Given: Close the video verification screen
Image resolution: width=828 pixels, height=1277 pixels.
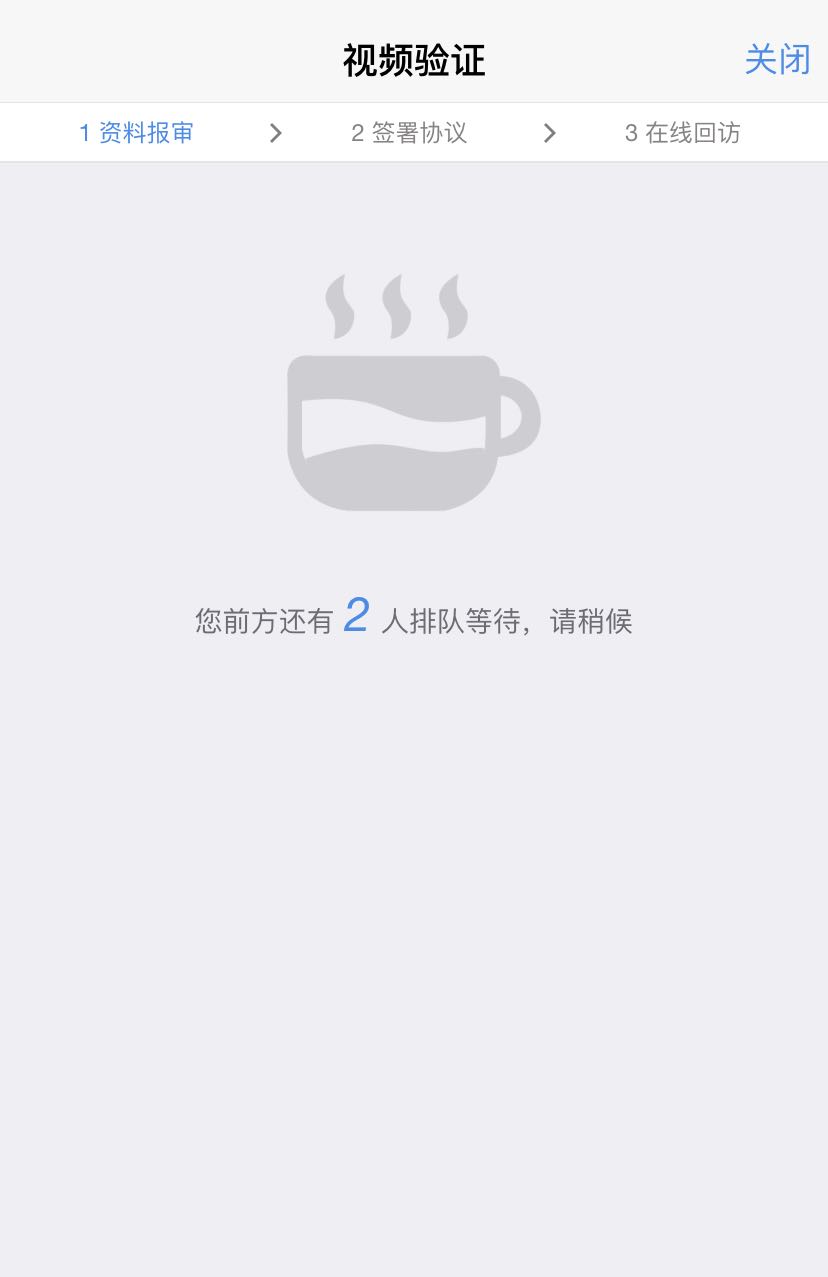Looking at the screenshot, I should coord(777,60).
